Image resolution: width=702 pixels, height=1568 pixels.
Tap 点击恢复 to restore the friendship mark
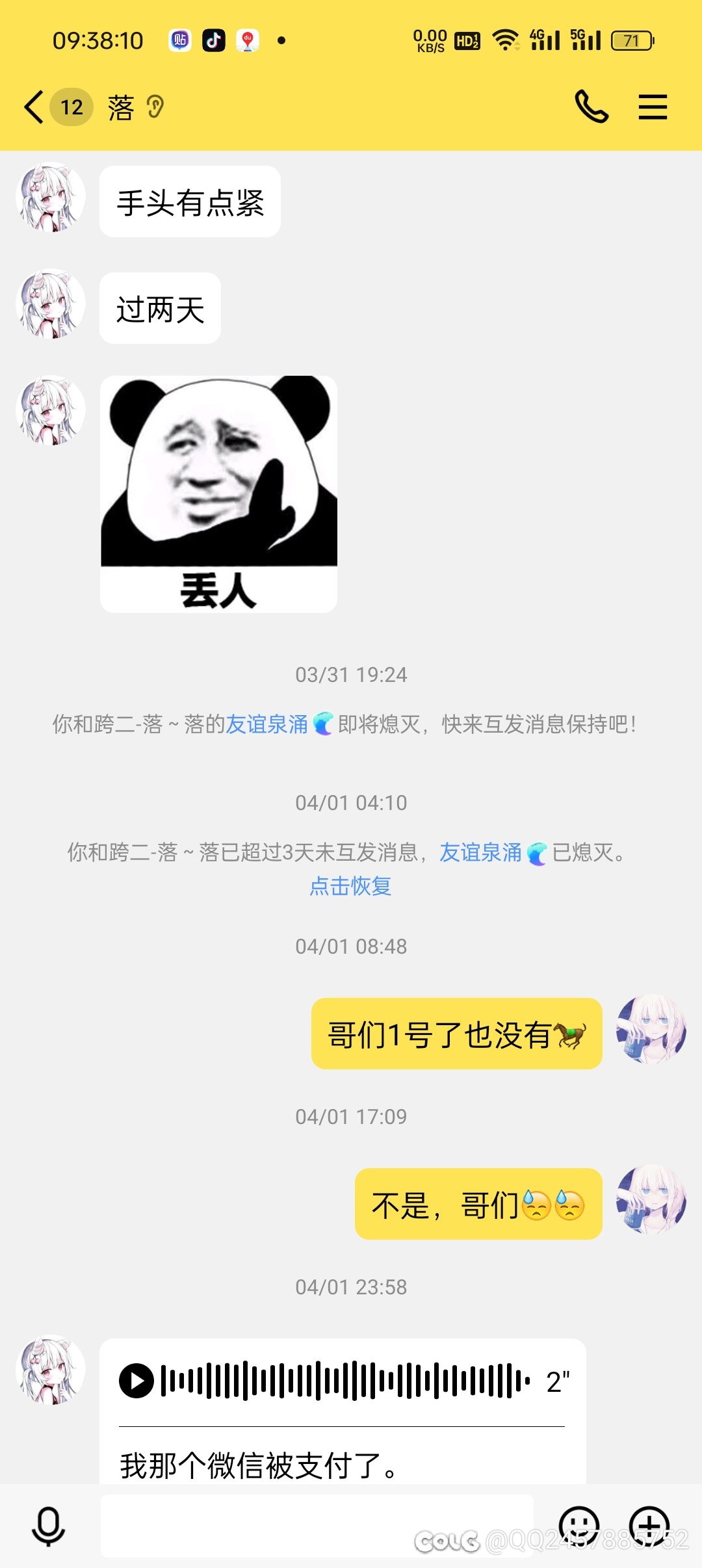[x=350, y=886]
